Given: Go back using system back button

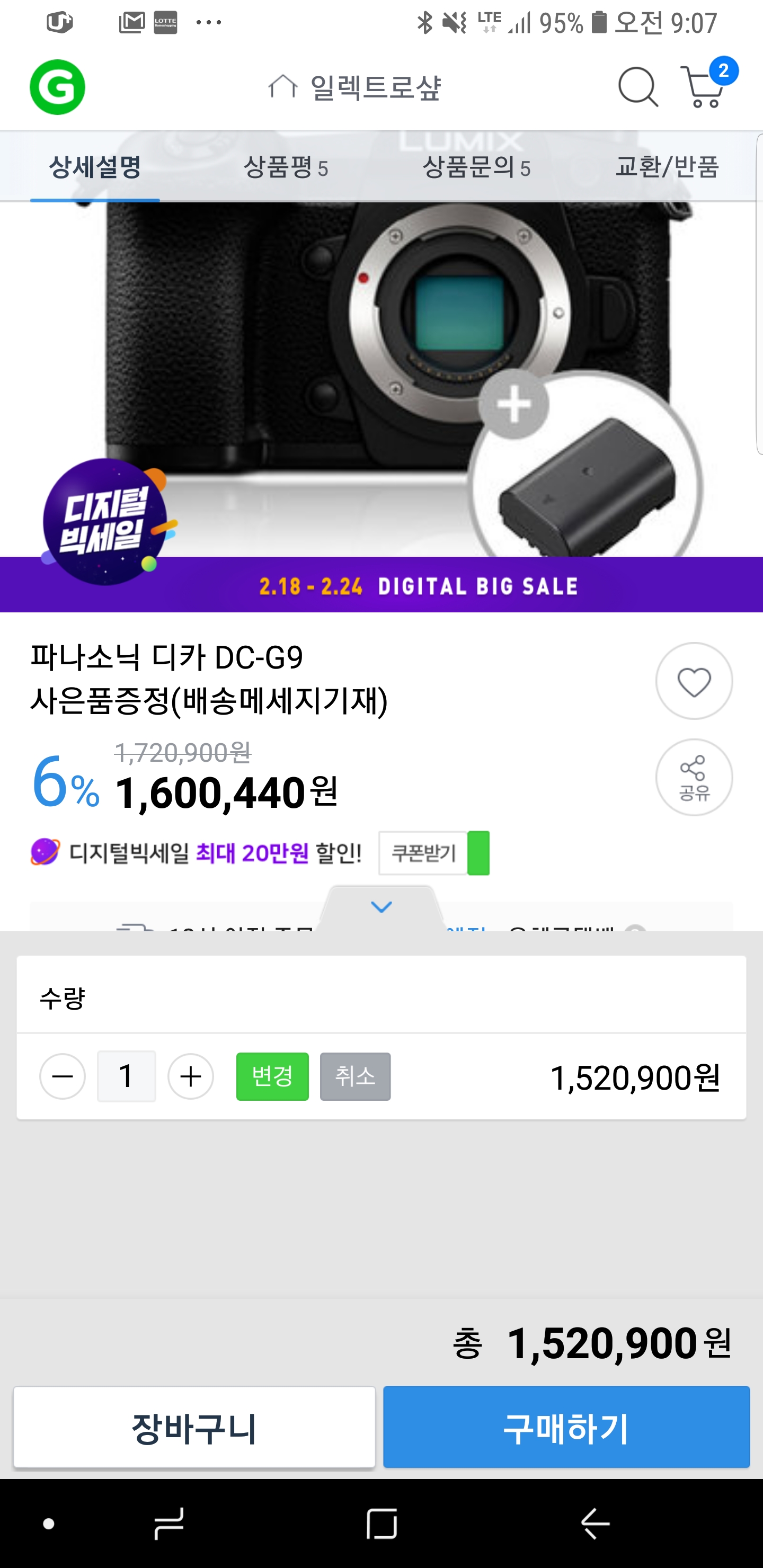Looking at the screenshot, I should (x=595, y=1524).
